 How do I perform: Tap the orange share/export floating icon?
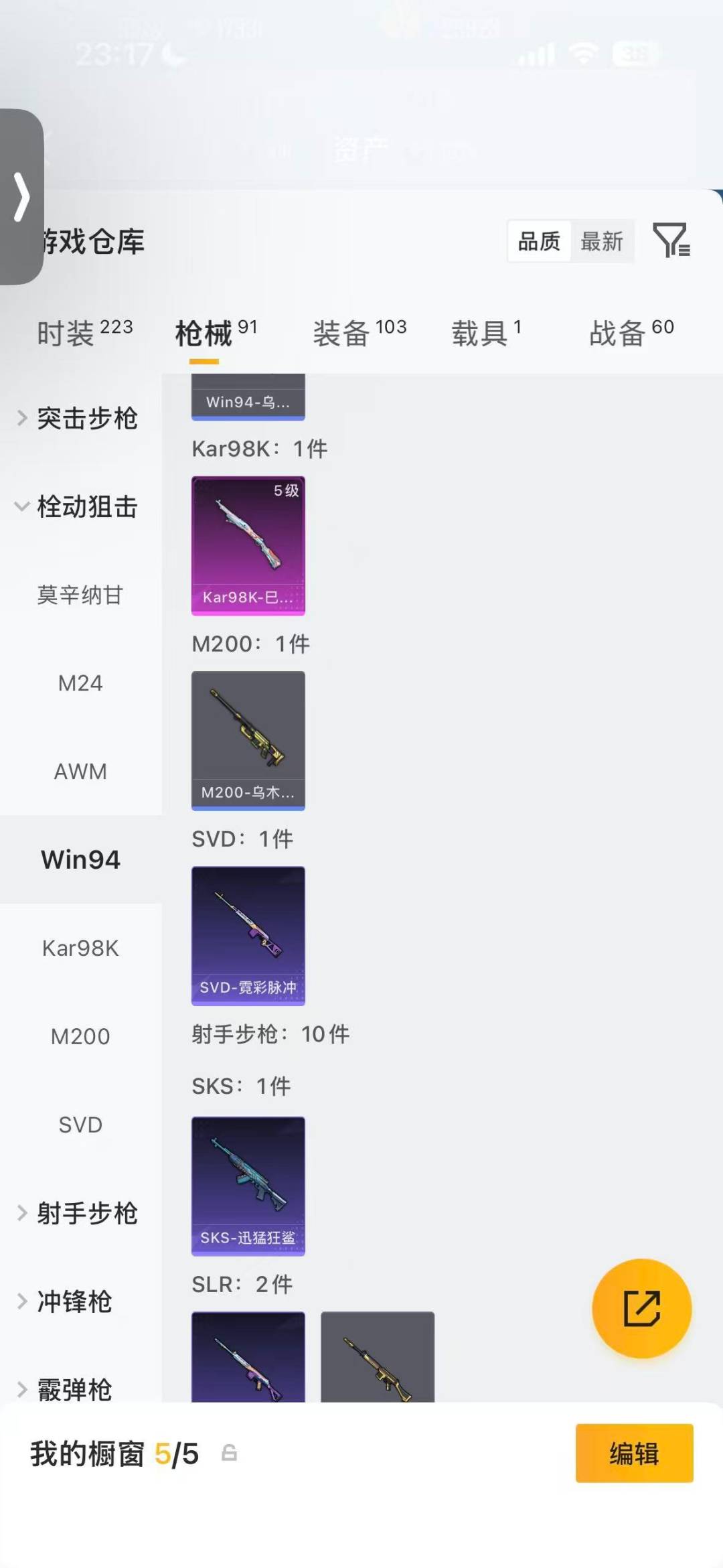pyautogui.click(x=641, y=1309)
